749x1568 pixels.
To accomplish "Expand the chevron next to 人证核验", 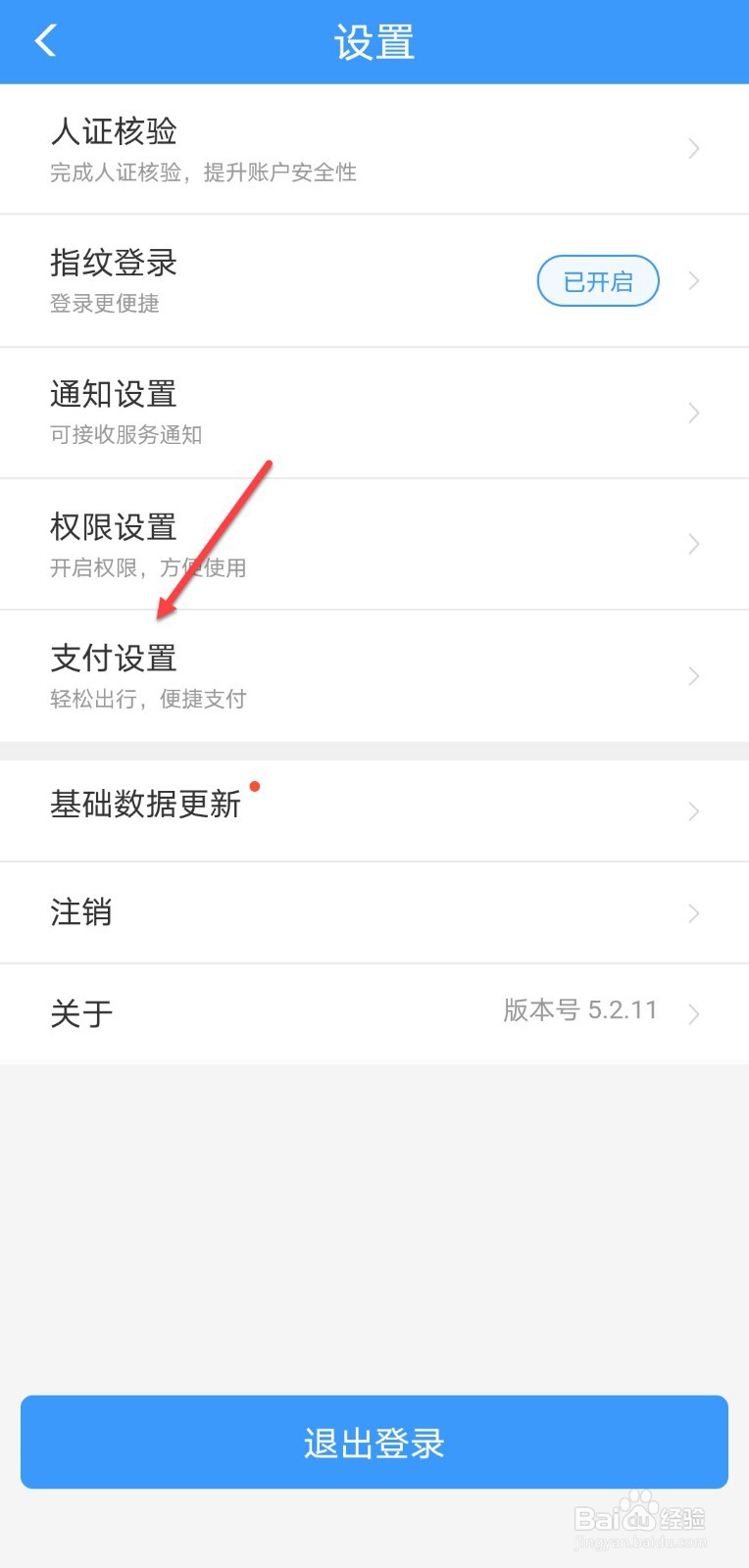I will pyautogui.click(x=694, y=148).
